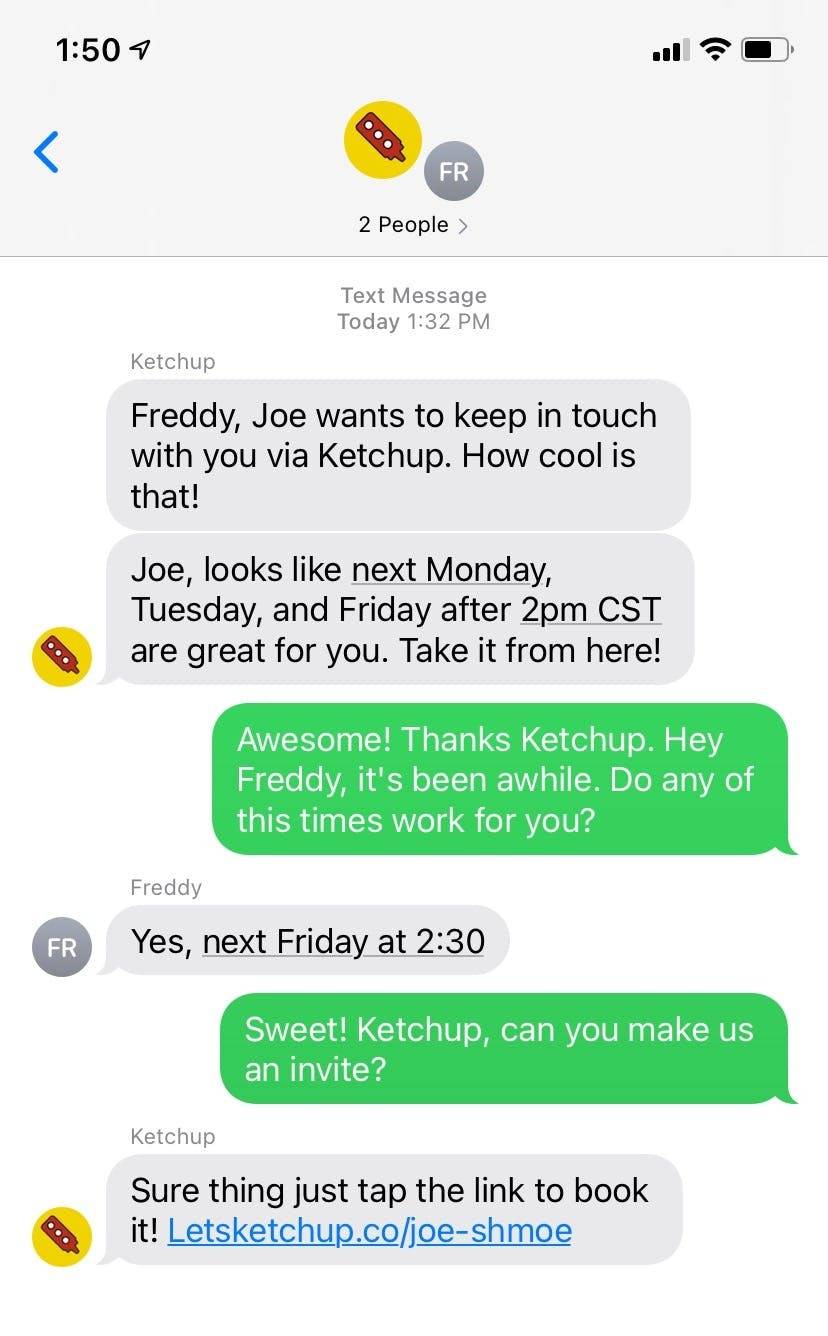Go back to the message list
Viewport: 828px width, 1336px height.
click(46, 152)
